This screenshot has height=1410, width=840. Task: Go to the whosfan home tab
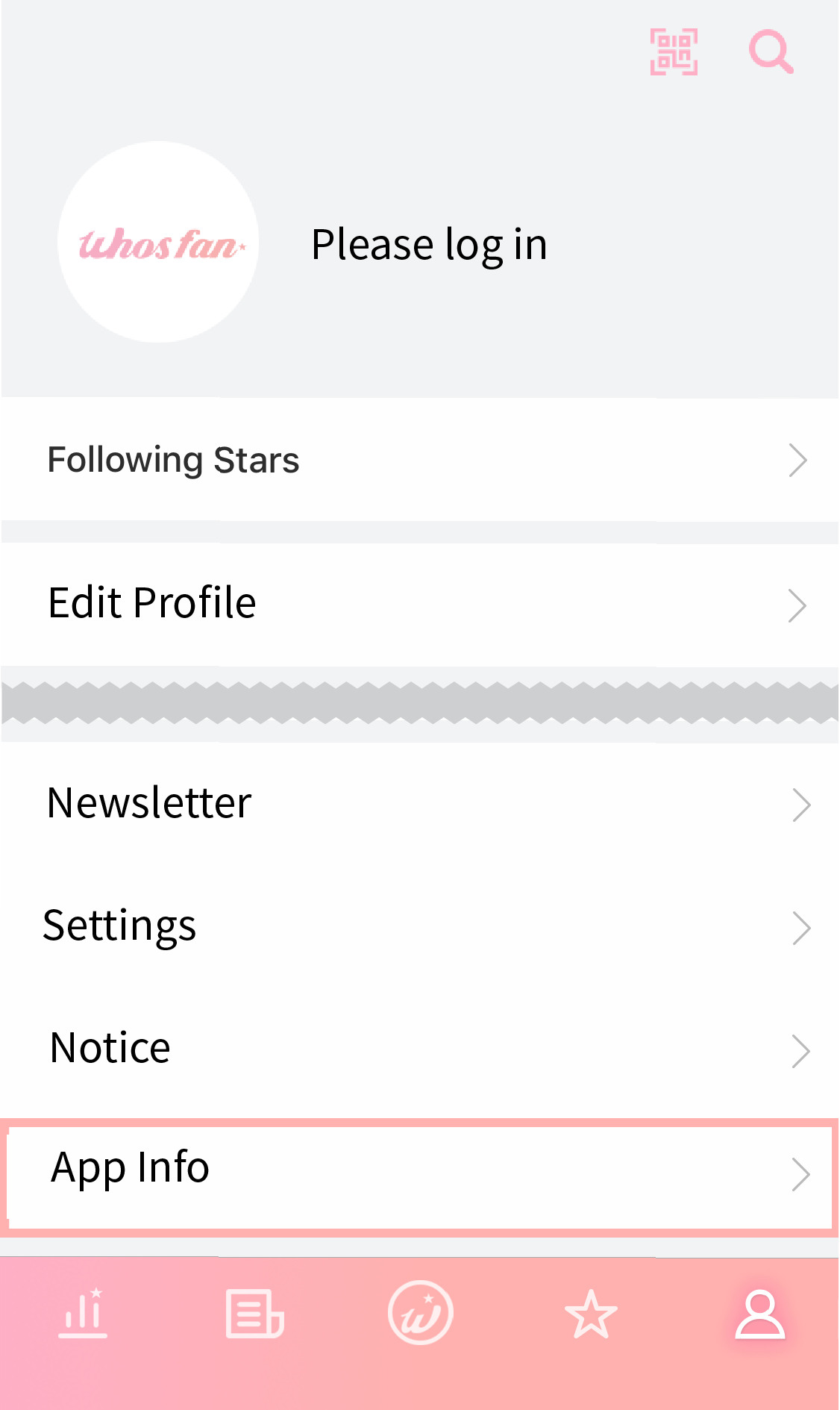click(x=421, y=1313)
